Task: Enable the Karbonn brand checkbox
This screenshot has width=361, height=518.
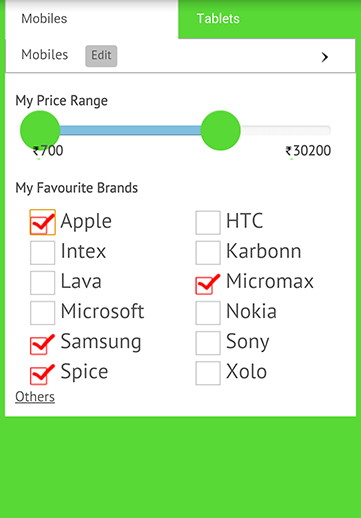Action: click(x=208, y=253)
